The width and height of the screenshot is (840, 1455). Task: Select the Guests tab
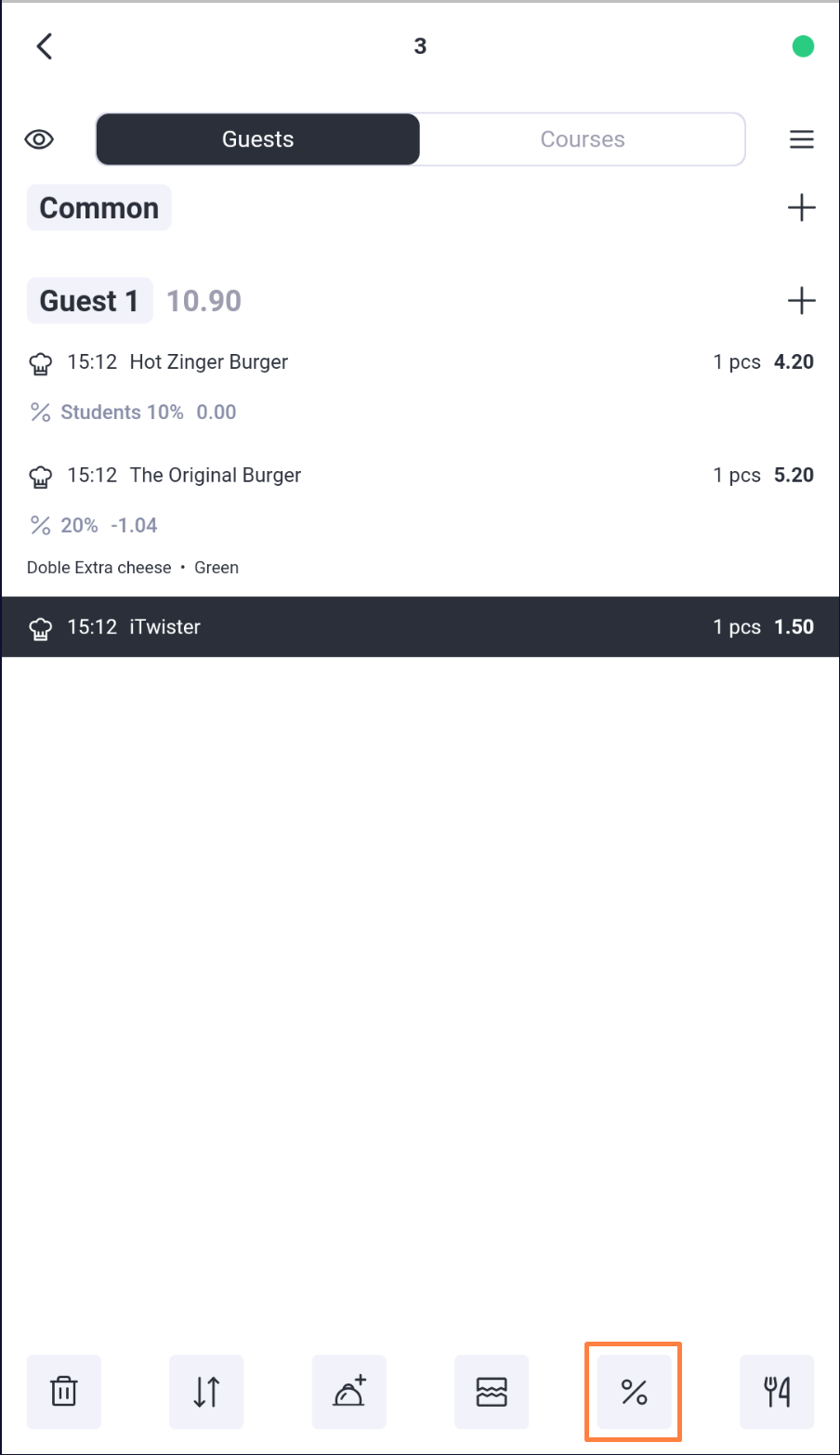click(258, 139)
